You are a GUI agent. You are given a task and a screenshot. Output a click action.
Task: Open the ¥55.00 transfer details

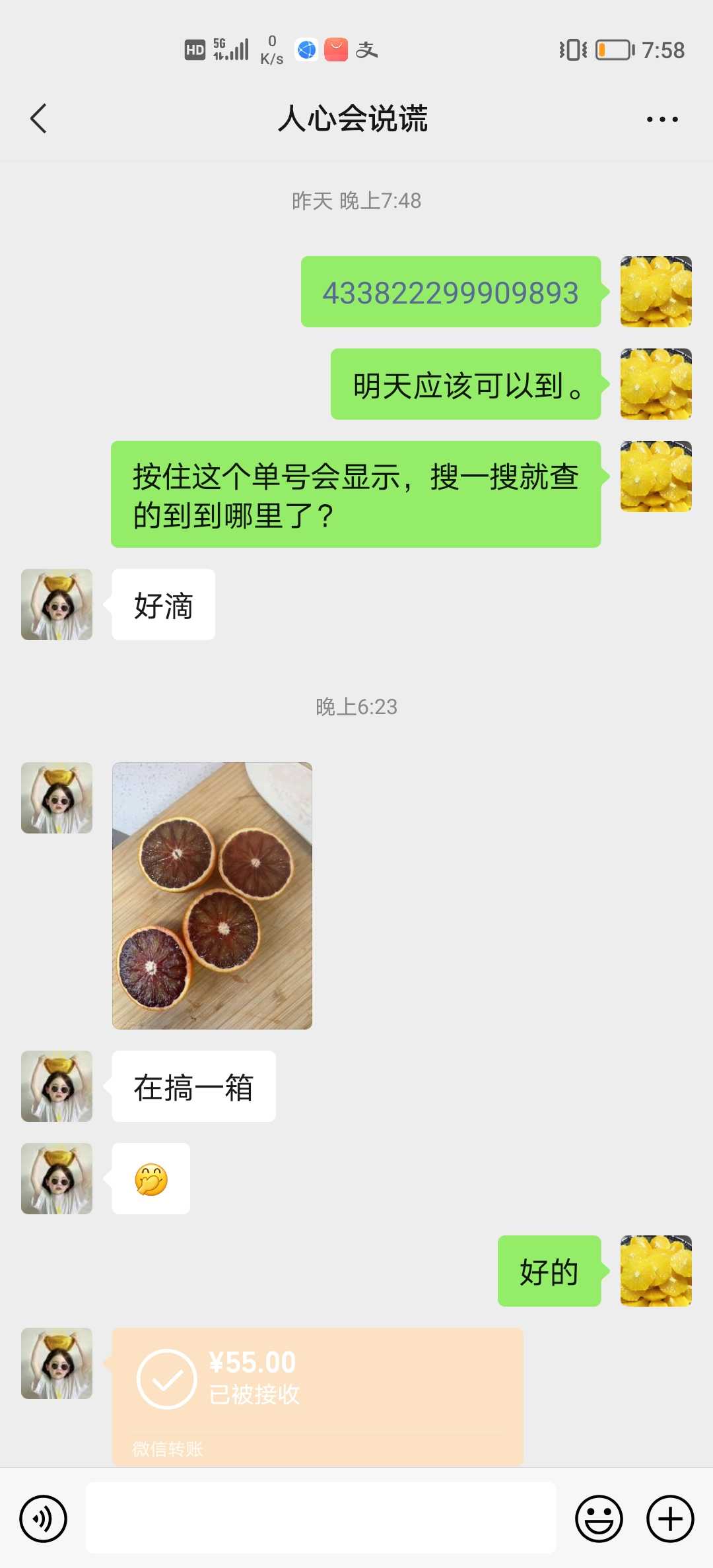(x=318, y=1397)
